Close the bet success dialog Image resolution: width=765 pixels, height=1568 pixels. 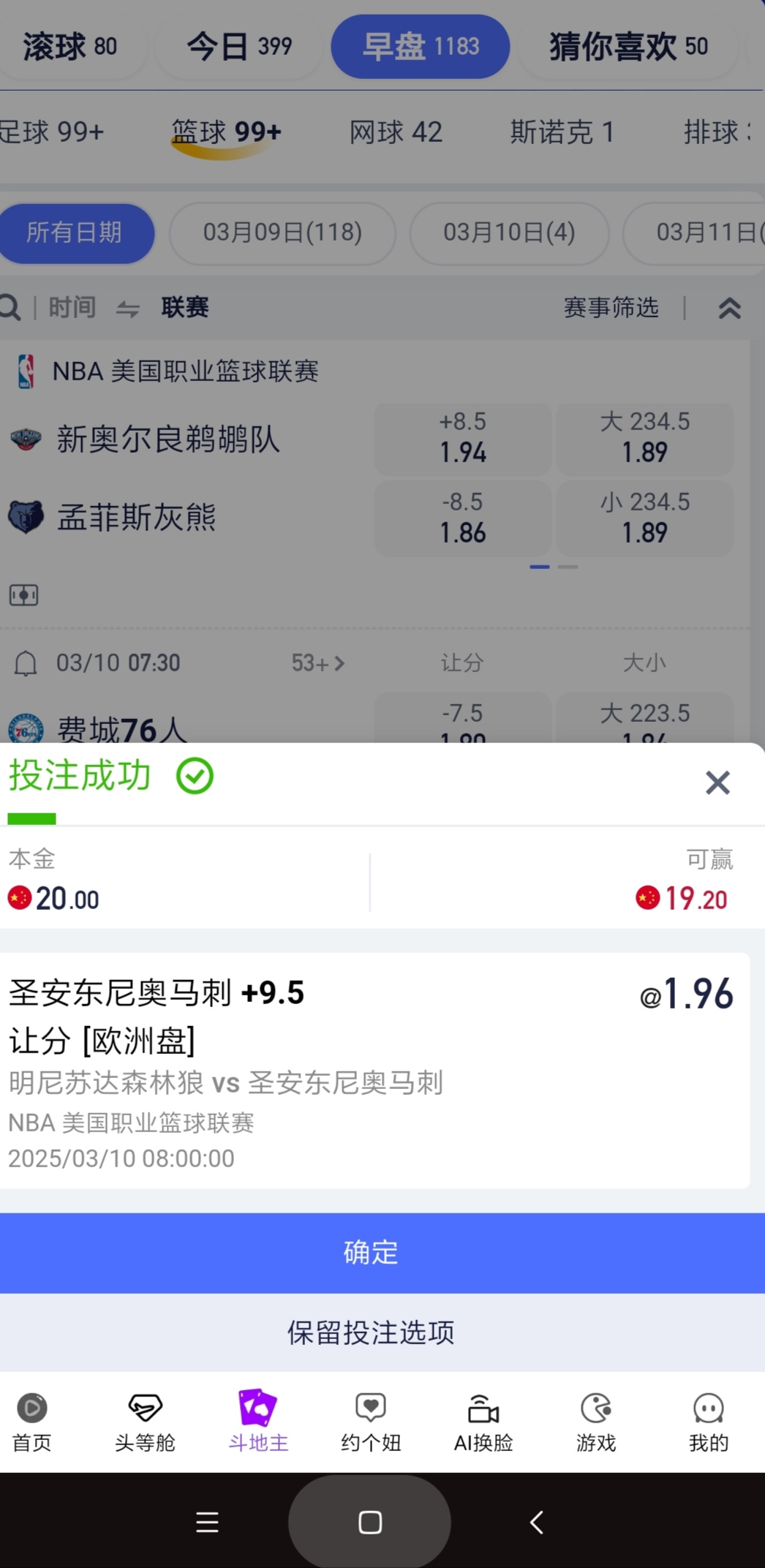point(717,783)
